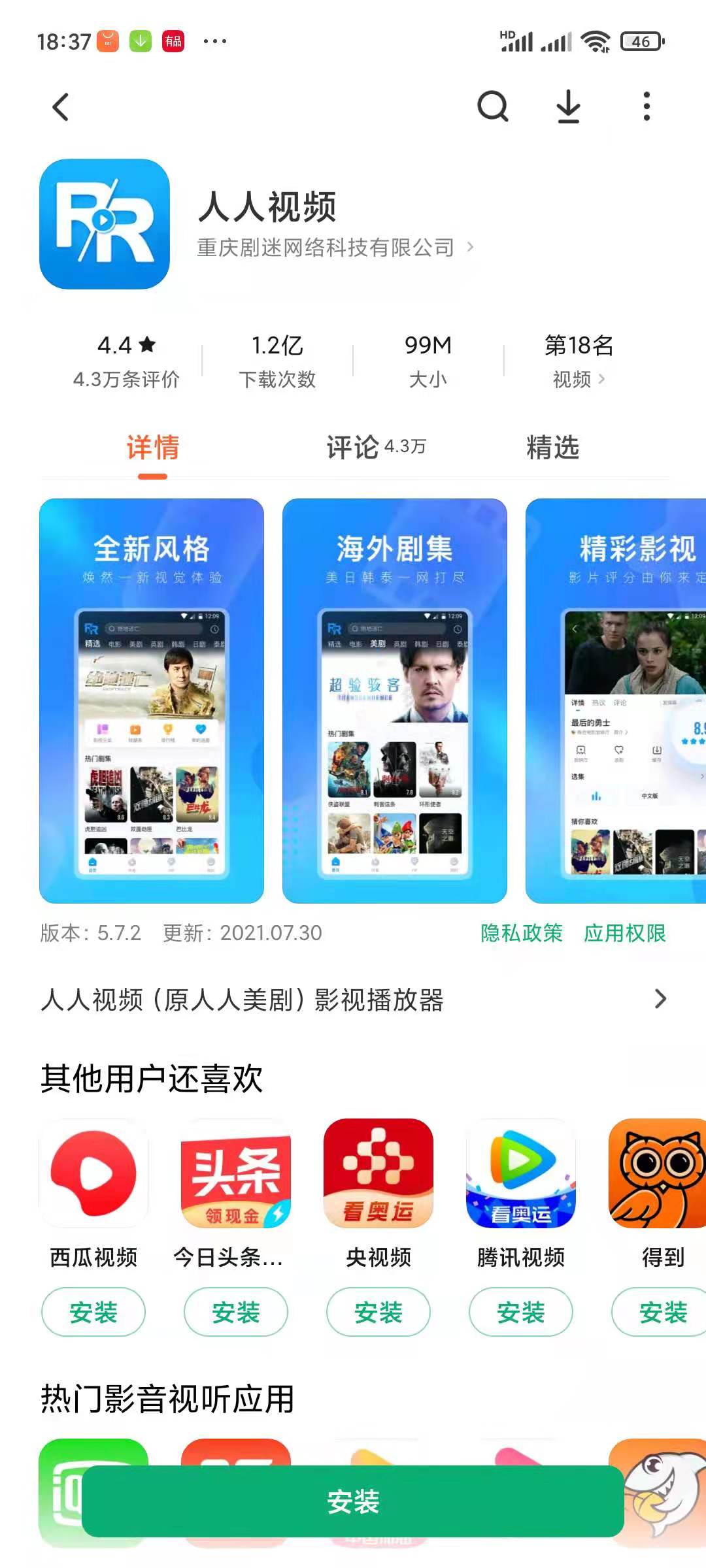706x1568 pixels.
Task: Go back to the previous page
Action: [61, 107]
